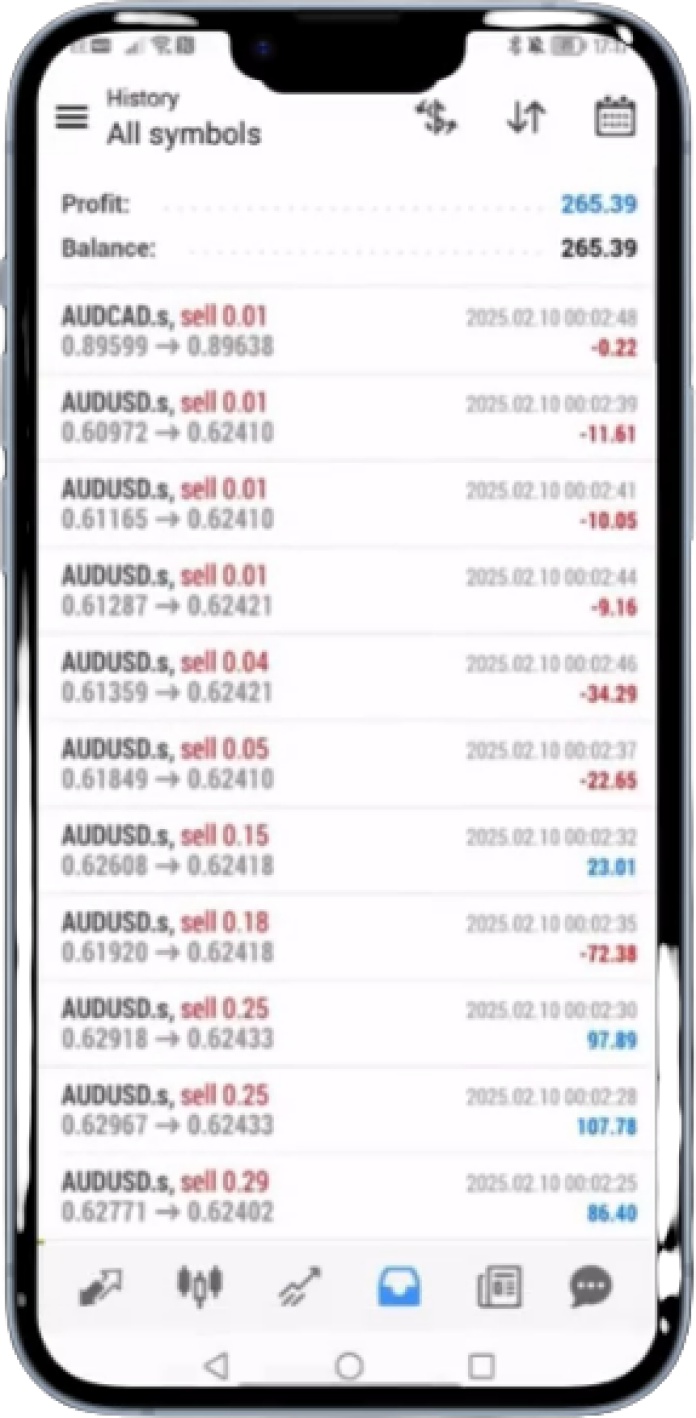The image size is (696, 1418).
Task: Expand the AUDCAD.s sell 0.01 deal
Action: pyautogui.click(x=348, y=332)
